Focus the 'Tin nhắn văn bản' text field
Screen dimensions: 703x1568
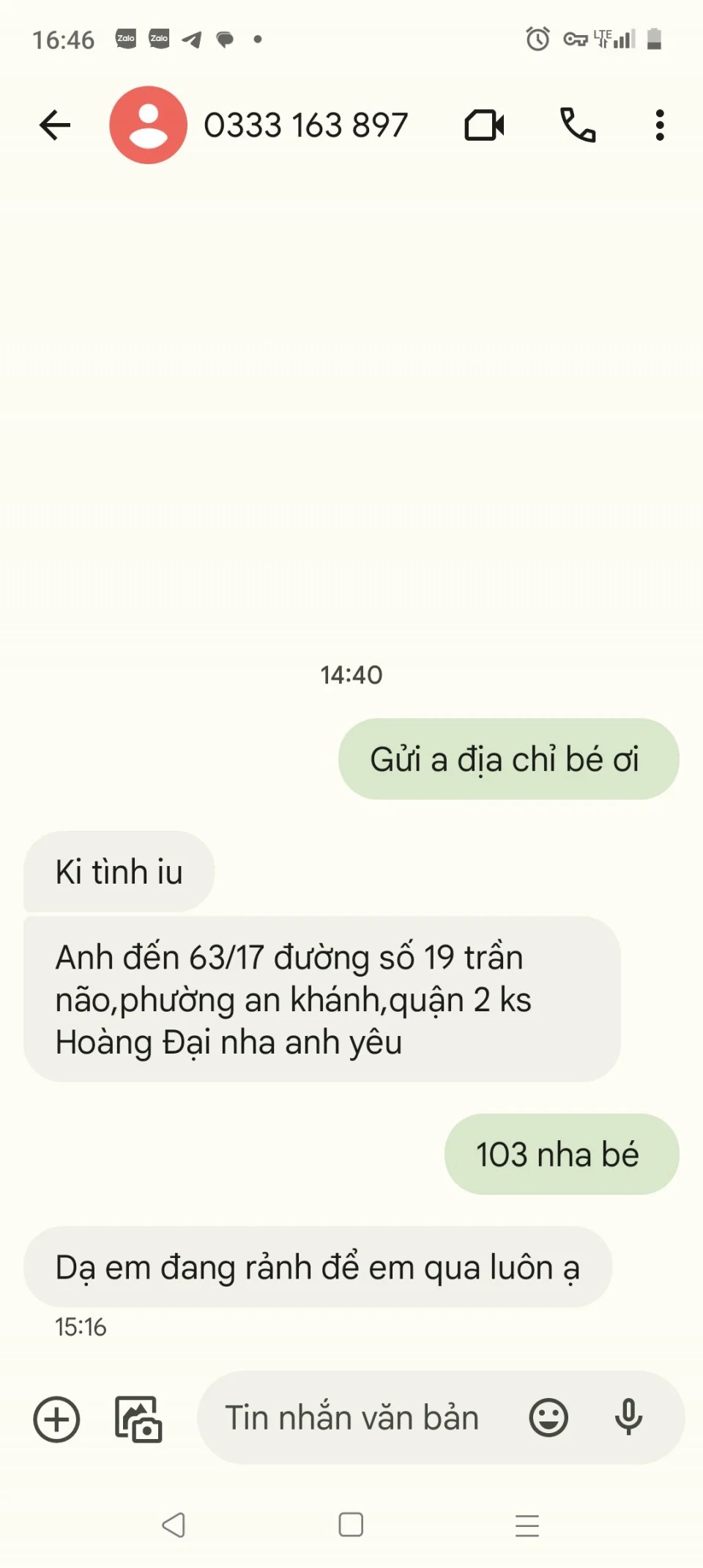click(351, 1418)
